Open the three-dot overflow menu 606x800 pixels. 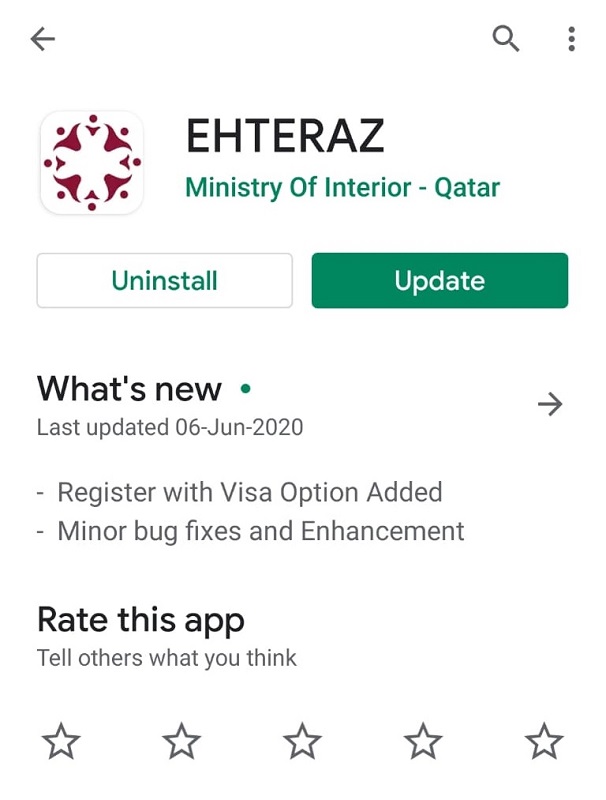coord(571,39)
